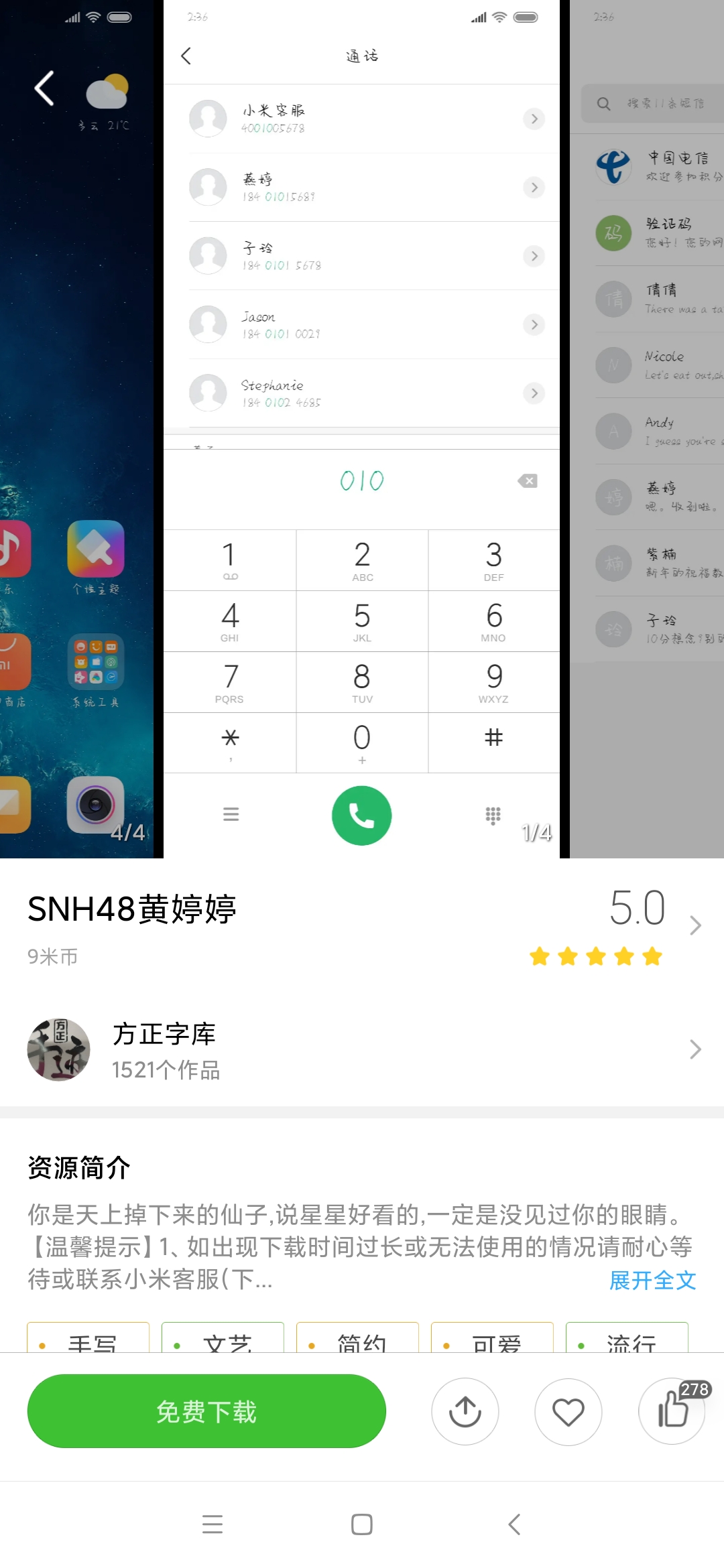Image resolution: width=724 pixels, height=1568 pixels.
Task: Expand description with 展开全文
Action: 652,1280
